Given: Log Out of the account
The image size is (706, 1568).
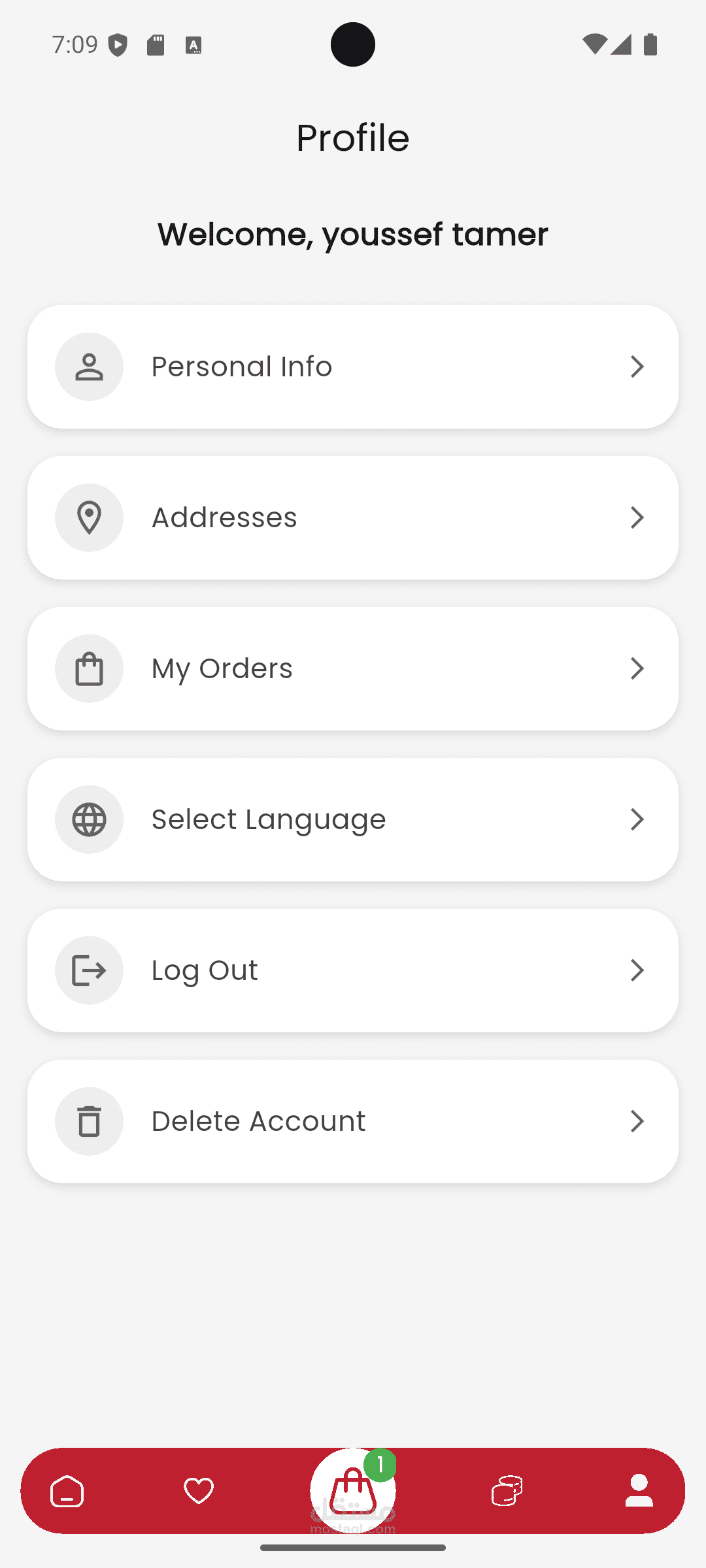Looking at the screenshot, I should tap(352, 970).
